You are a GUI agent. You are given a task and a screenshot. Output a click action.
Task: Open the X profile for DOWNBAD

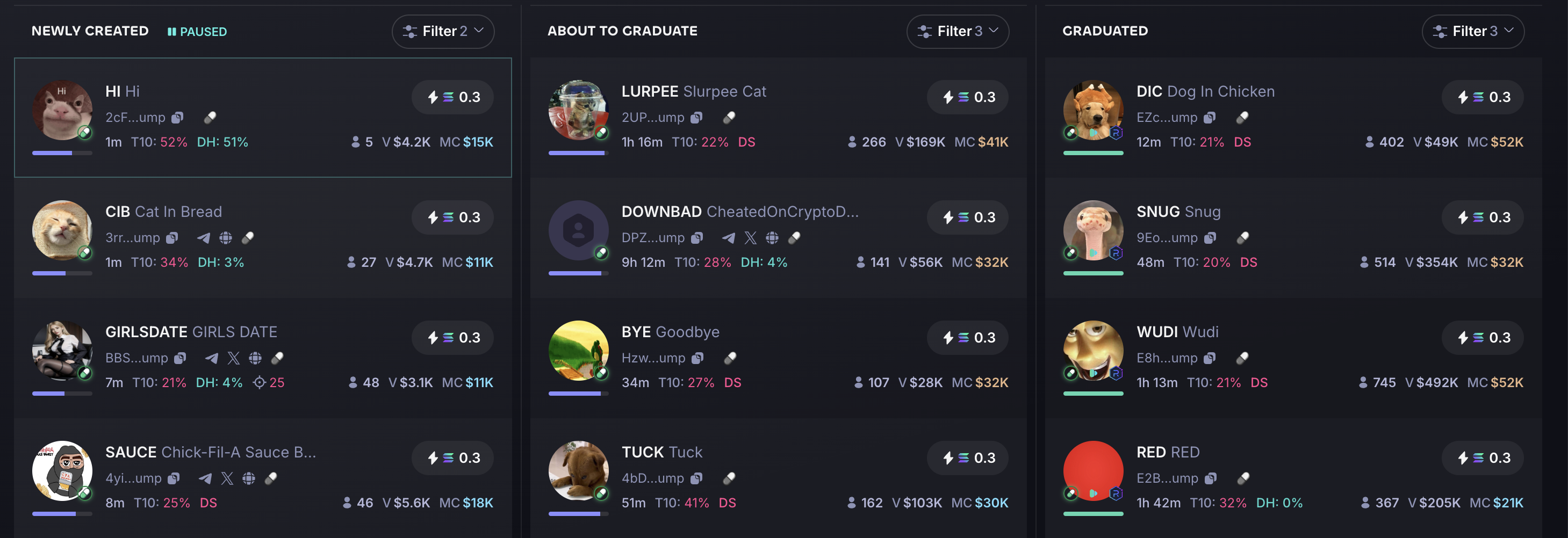click(x=751, y=238)
